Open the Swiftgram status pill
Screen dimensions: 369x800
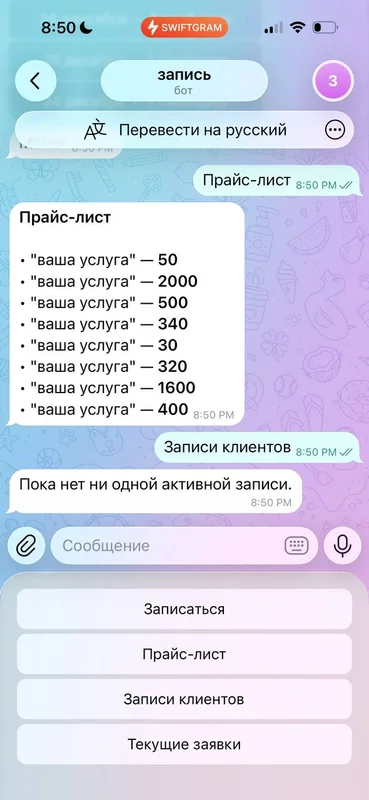[x=184, y=28]
